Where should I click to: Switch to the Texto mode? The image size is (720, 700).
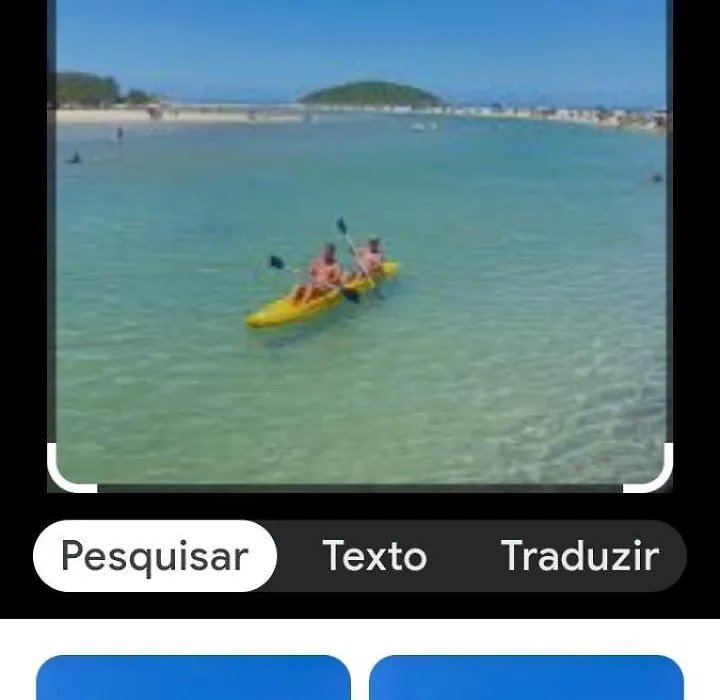(x=374, y=556)
